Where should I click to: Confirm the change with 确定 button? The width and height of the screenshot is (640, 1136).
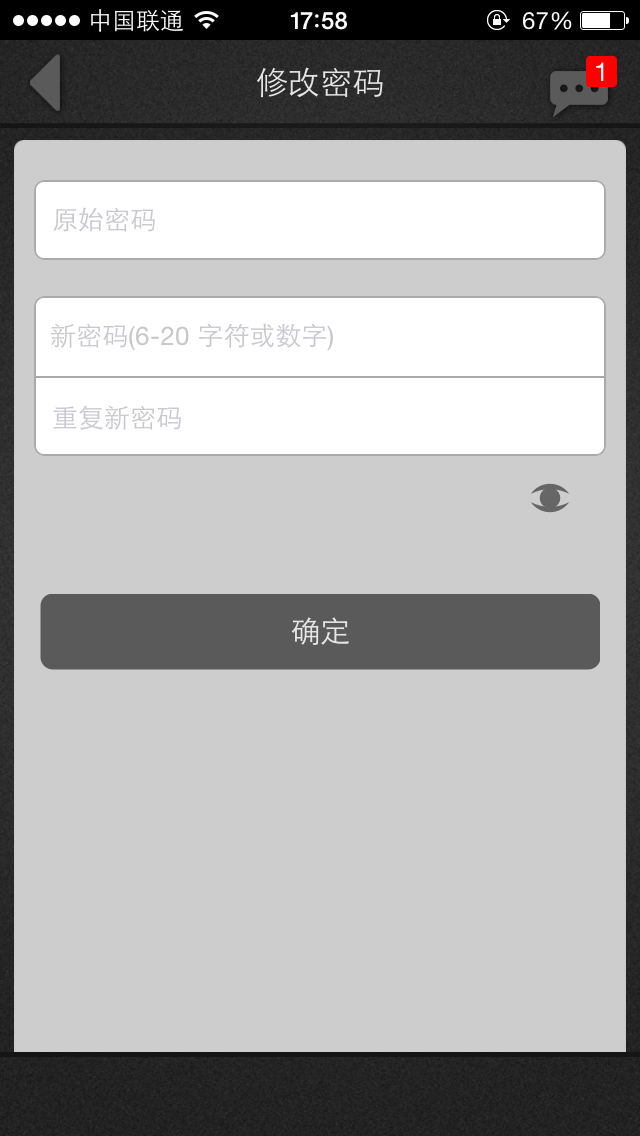pos(320,632)
